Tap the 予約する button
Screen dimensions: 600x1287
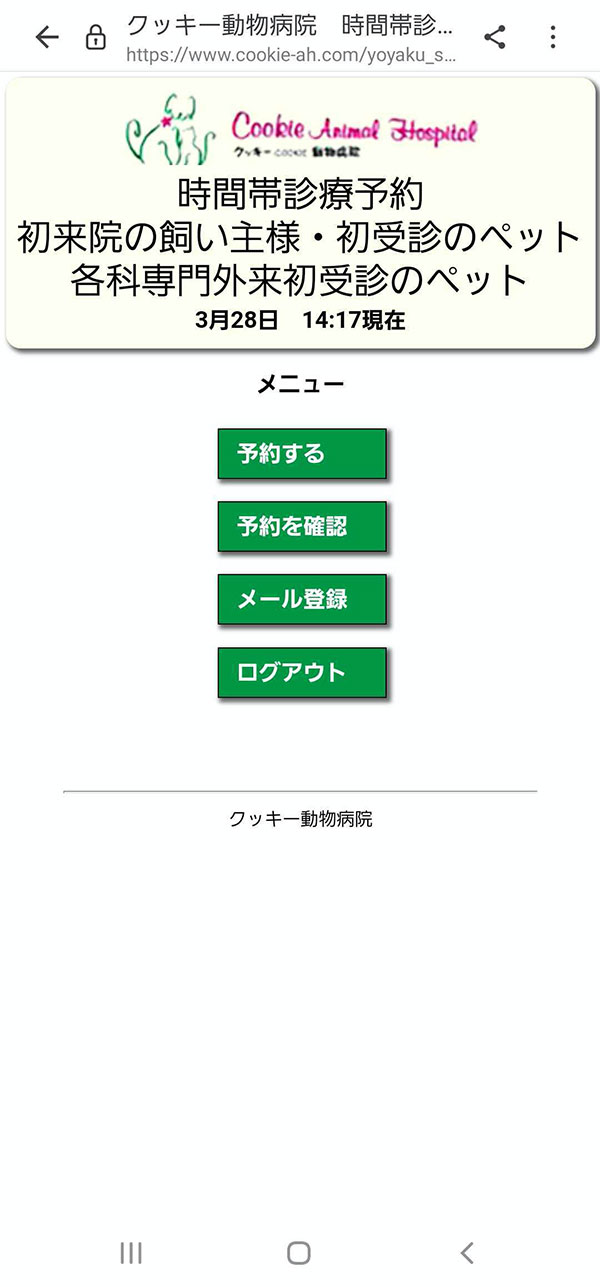pos(302,454)
